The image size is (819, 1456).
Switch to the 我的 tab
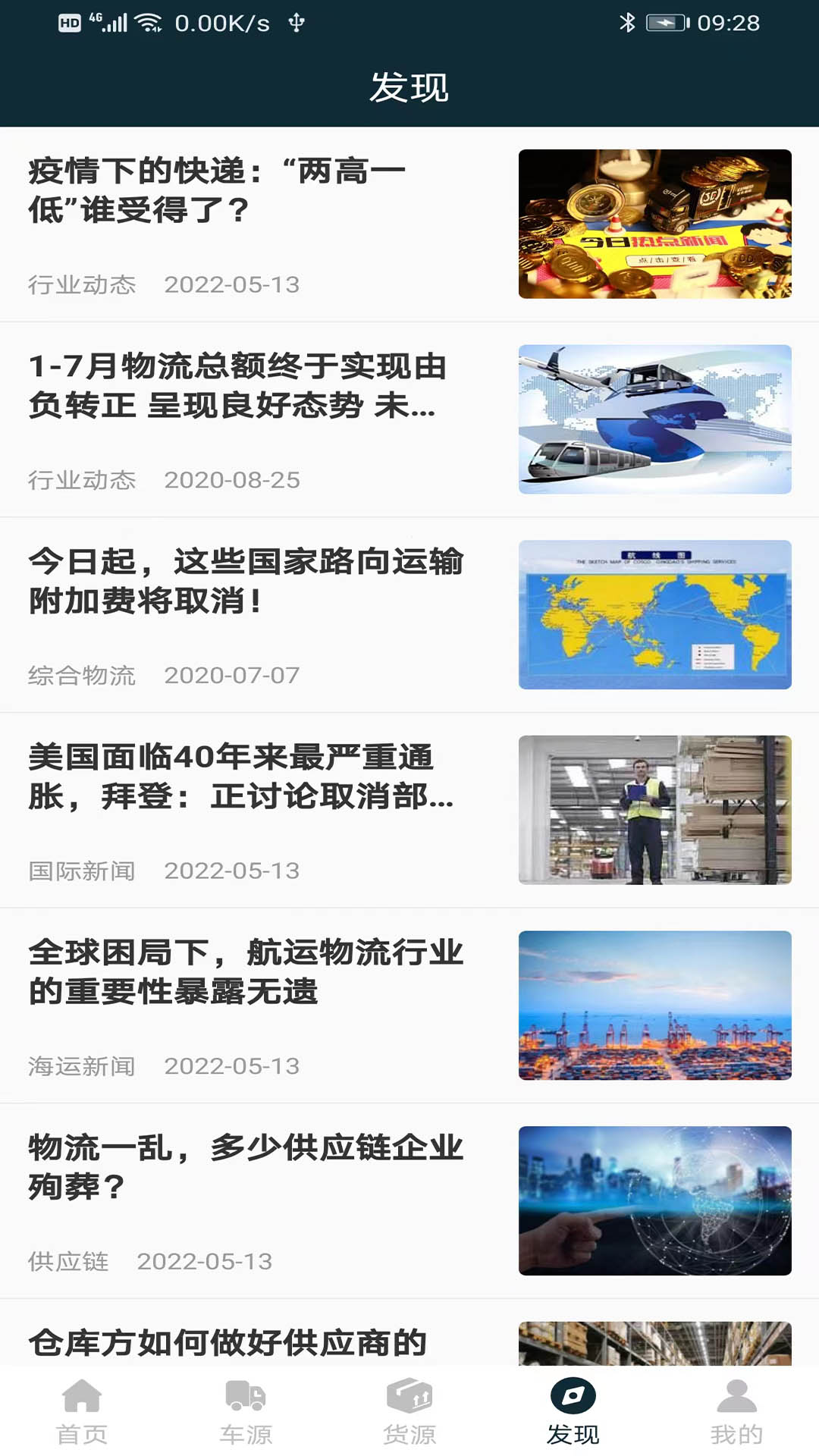(x=736, y=1411)
